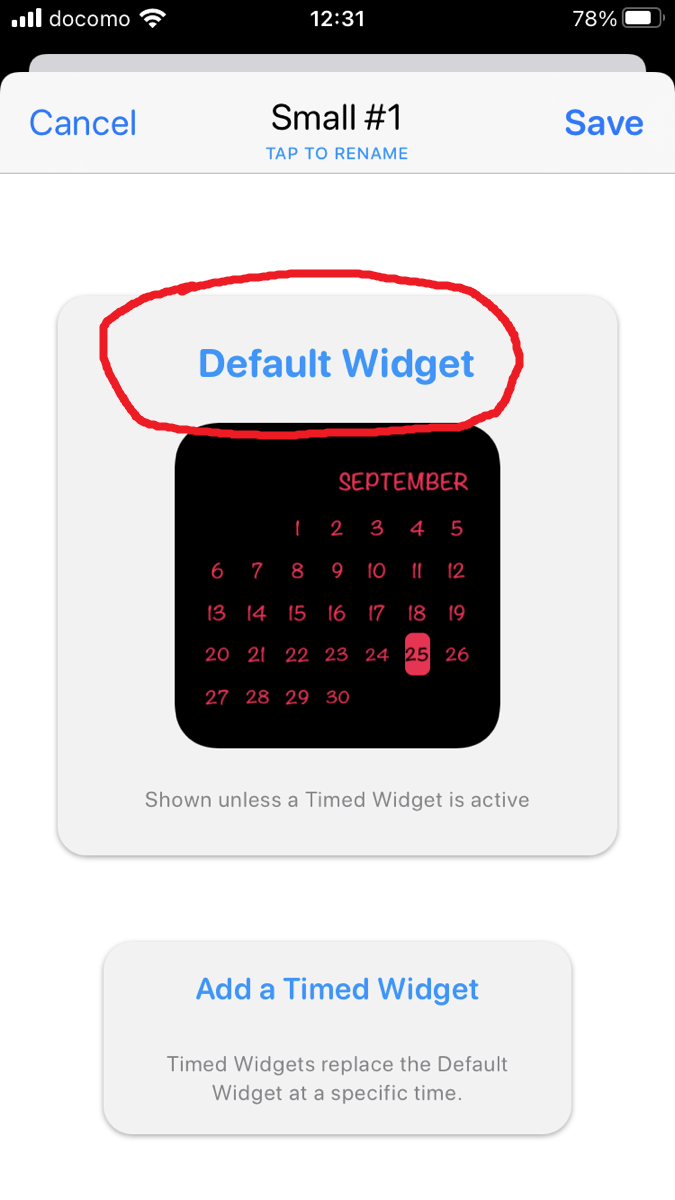Add a Timed Widget
The image size is (675, 1200).
pos(337,1037)
